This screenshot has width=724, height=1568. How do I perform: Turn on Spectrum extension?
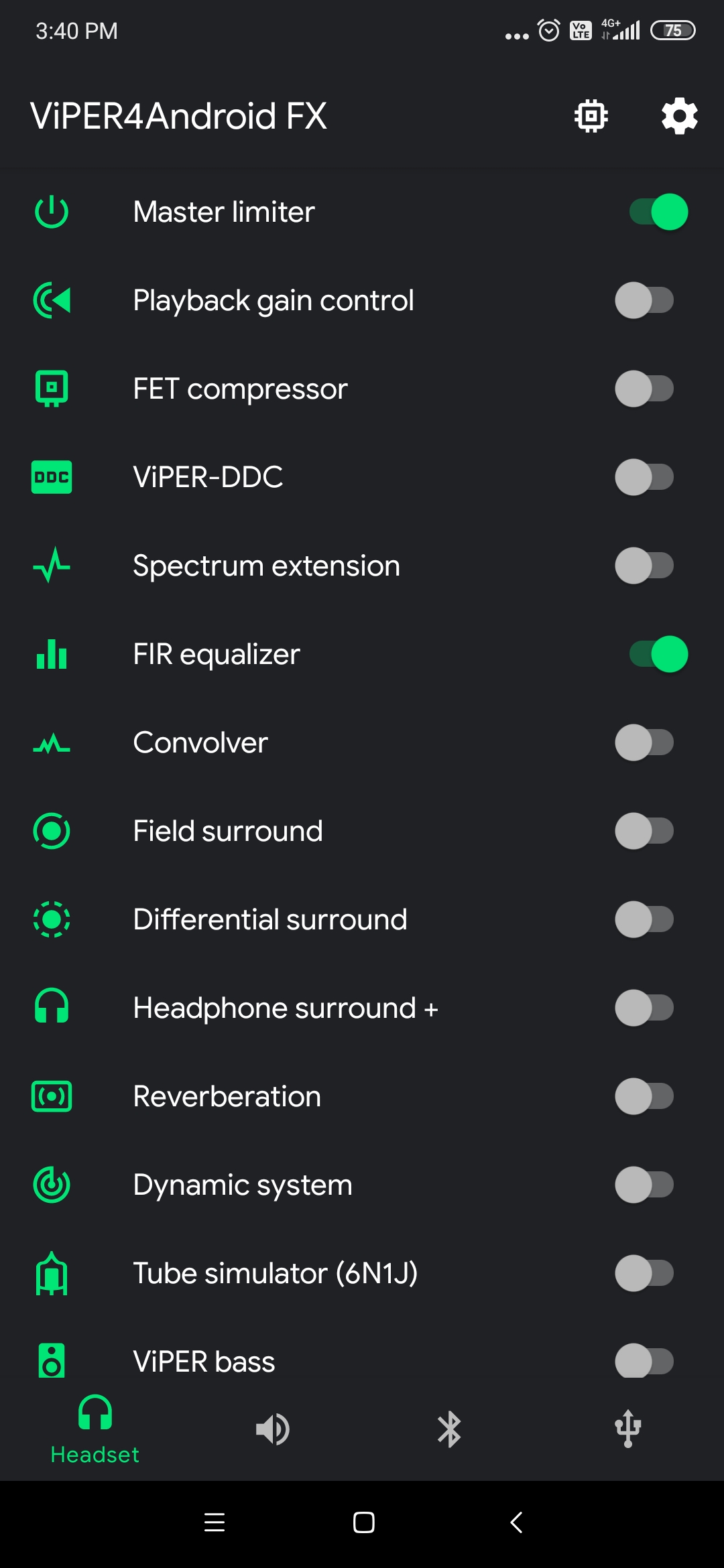(x=645, y=566)
